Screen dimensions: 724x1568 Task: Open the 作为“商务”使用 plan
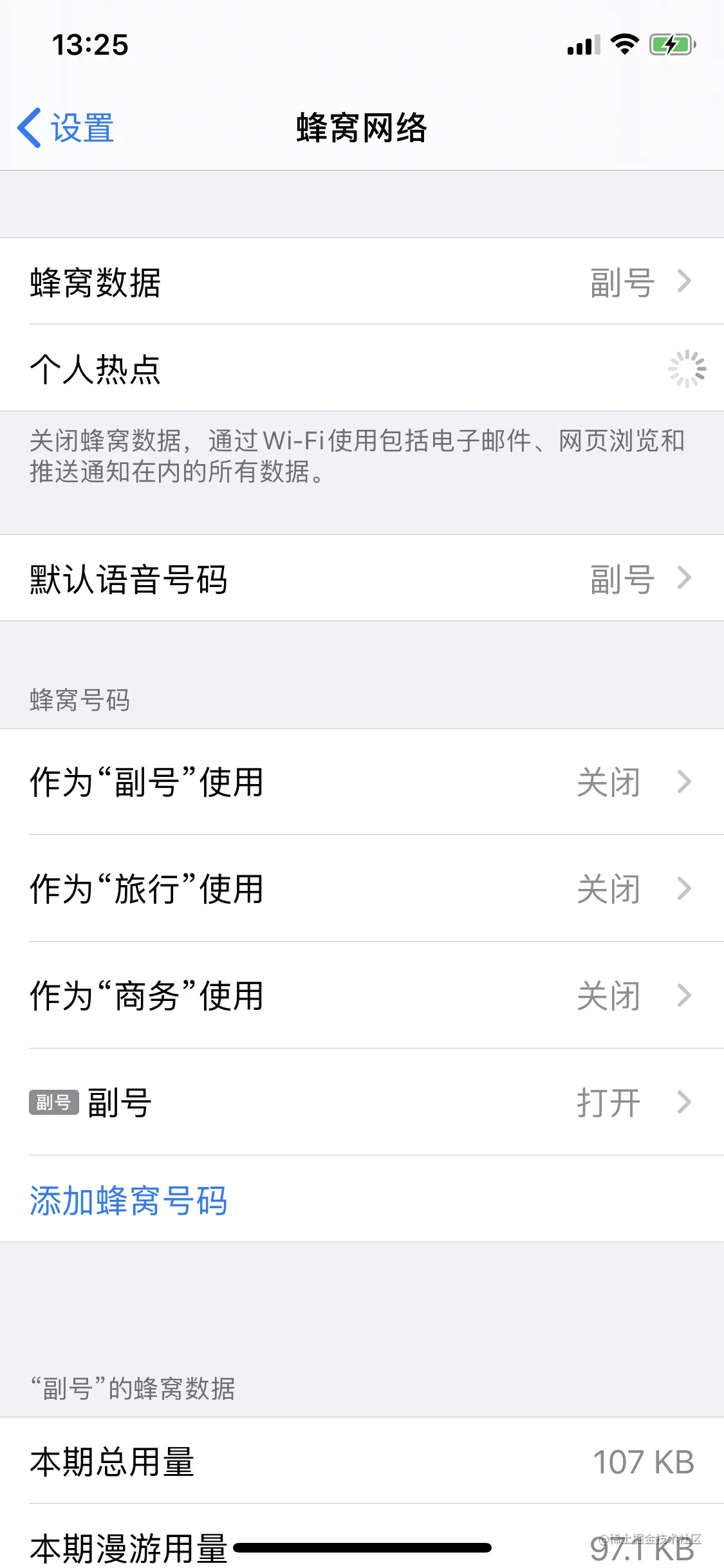[362, 996]
